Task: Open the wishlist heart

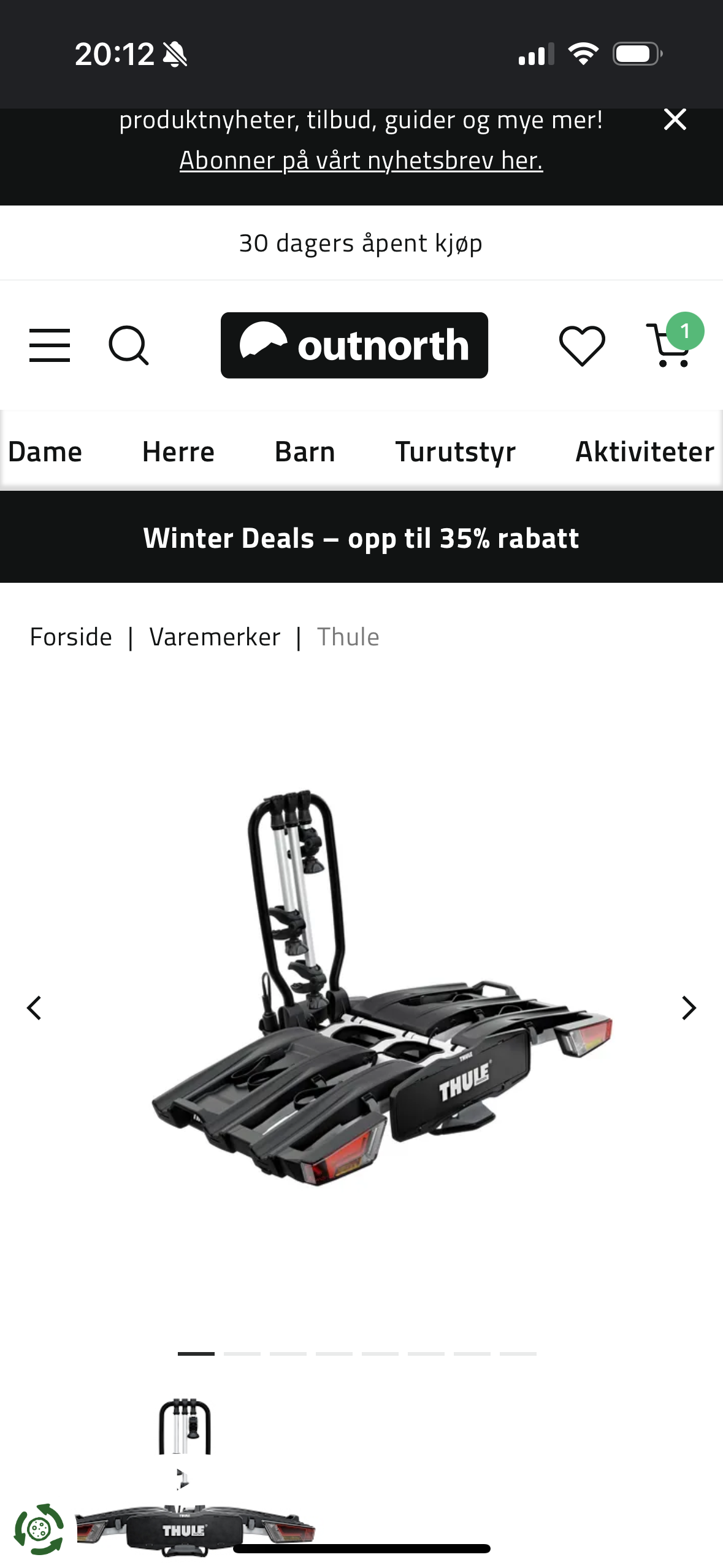Action: 581,345
